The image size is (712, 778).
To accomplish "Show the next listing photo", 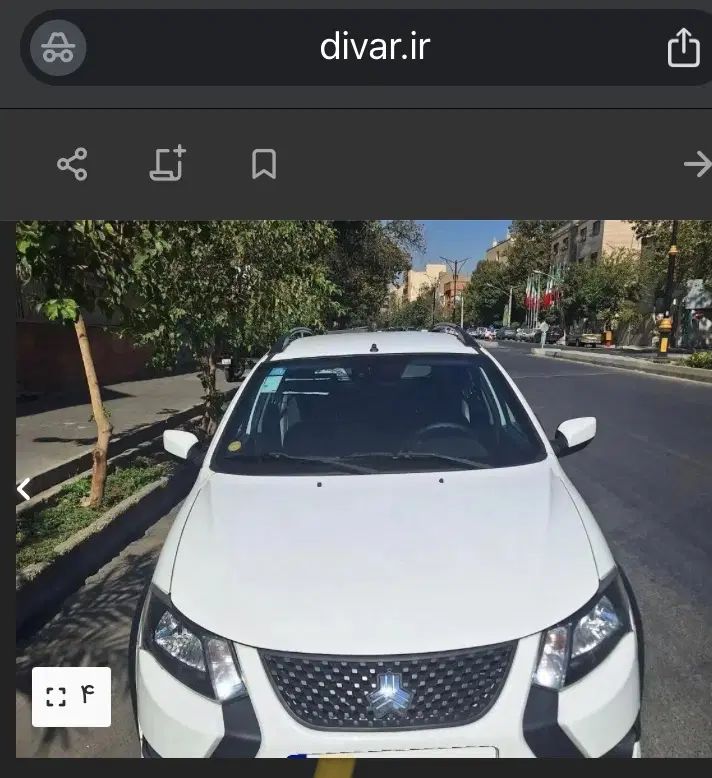I will point(24,489).
